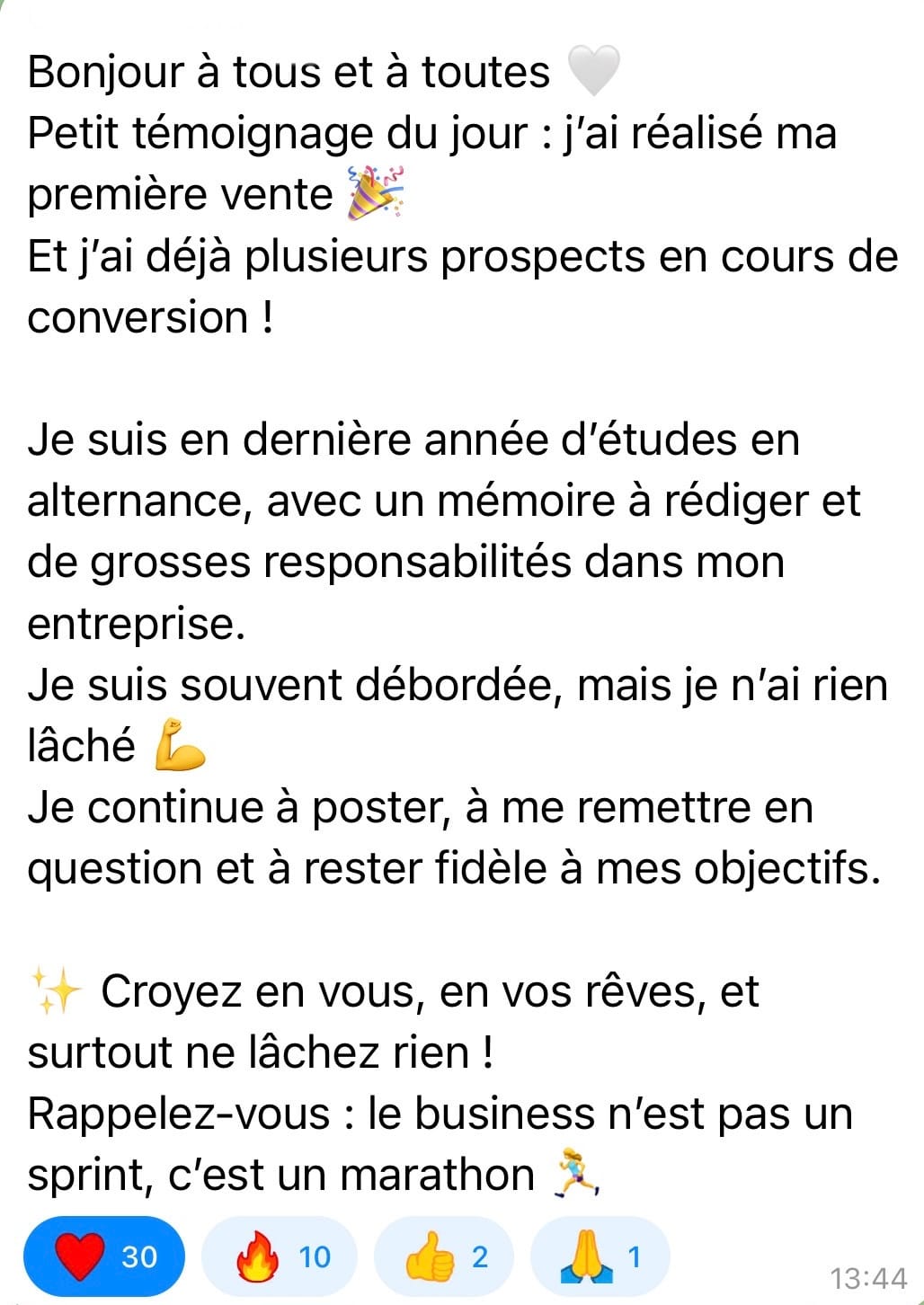The height and width of the screenshot is (1305, 924).
Task: Add a fire reaction to the message
Action: pyautogui.click(x=280, y=1256)
